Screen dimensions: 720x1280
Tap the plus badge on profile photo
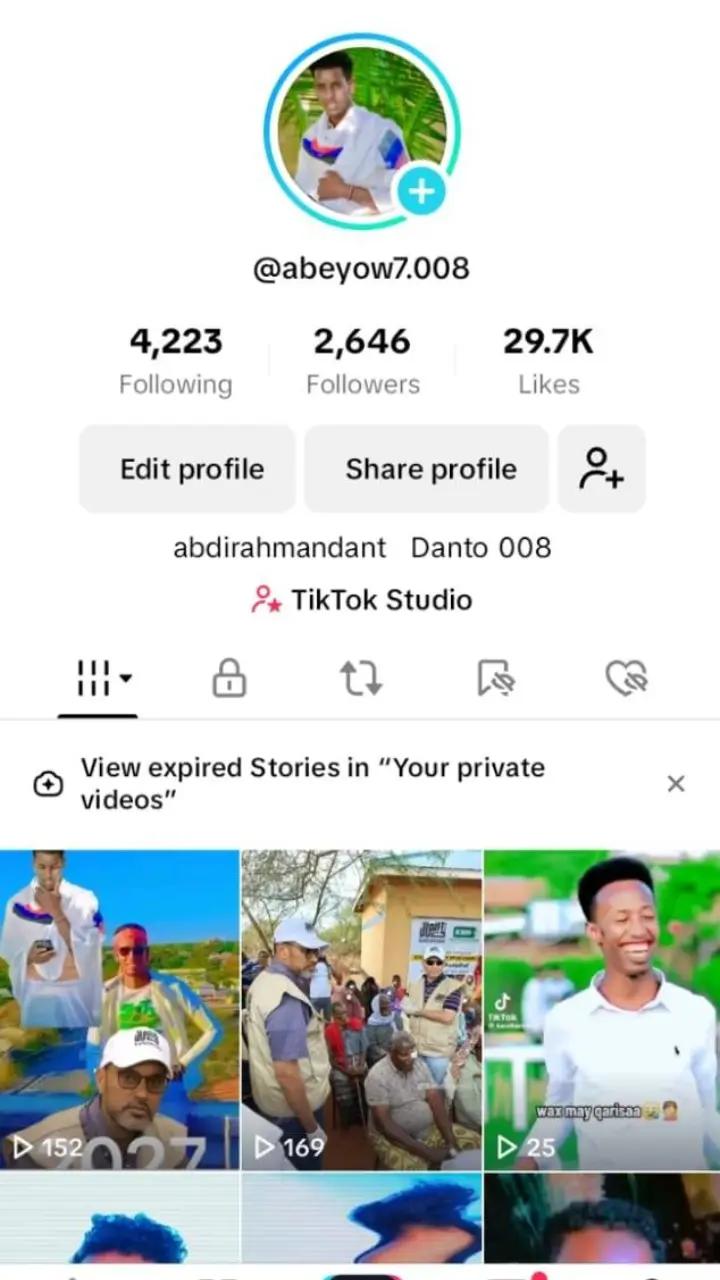[421, 191]
